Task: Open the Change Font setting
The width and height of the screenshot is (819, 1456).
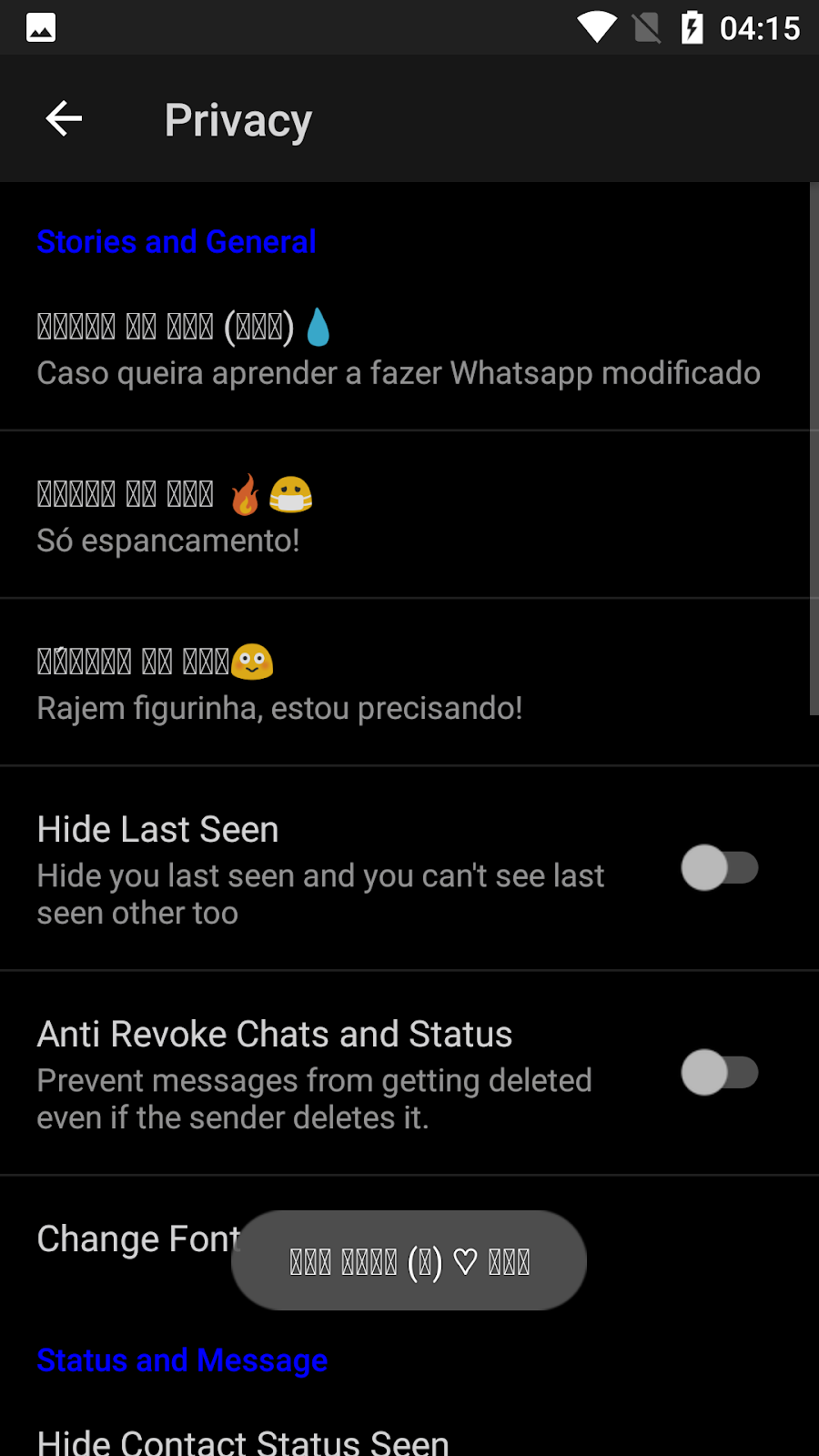Action: coord(136,1239)
